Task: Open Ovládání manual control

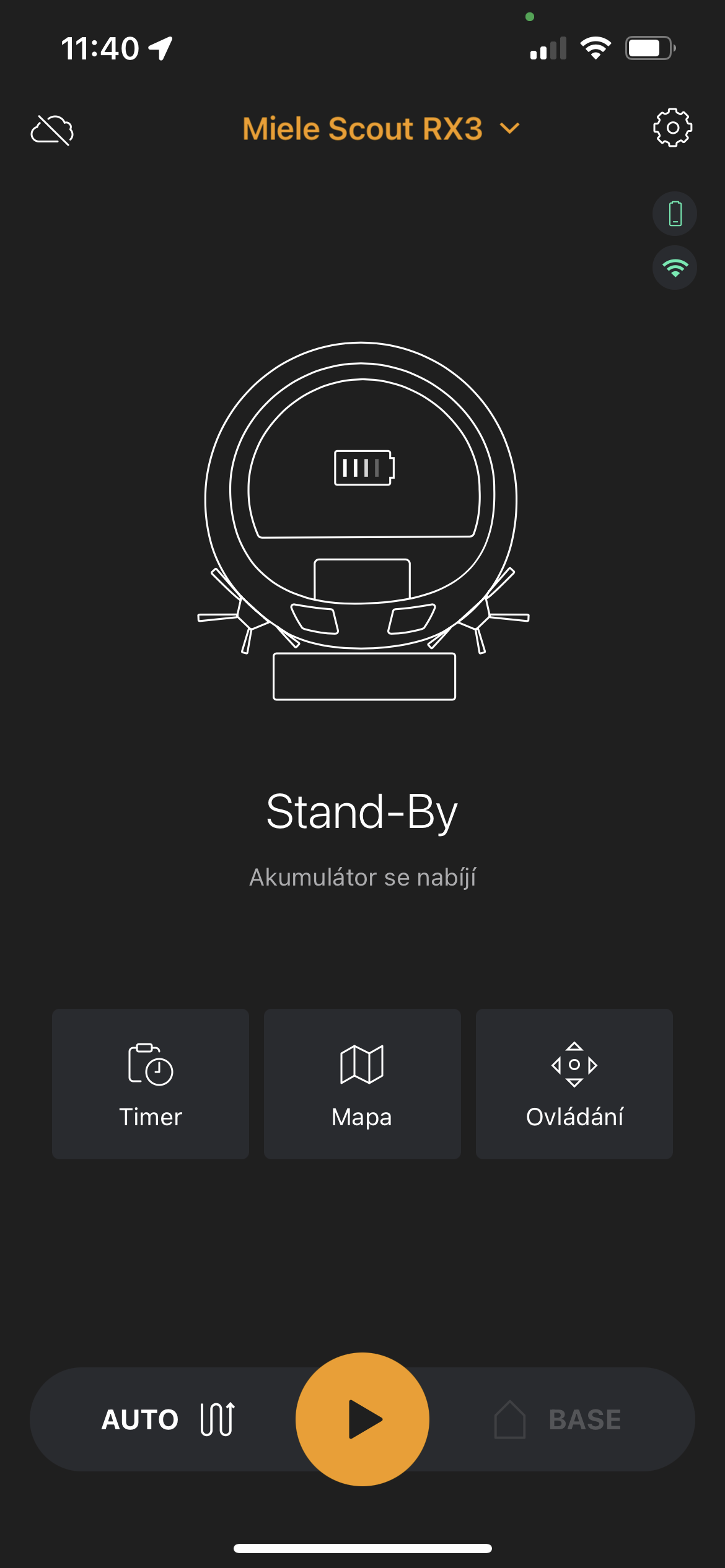Action: pos(574,1083)
